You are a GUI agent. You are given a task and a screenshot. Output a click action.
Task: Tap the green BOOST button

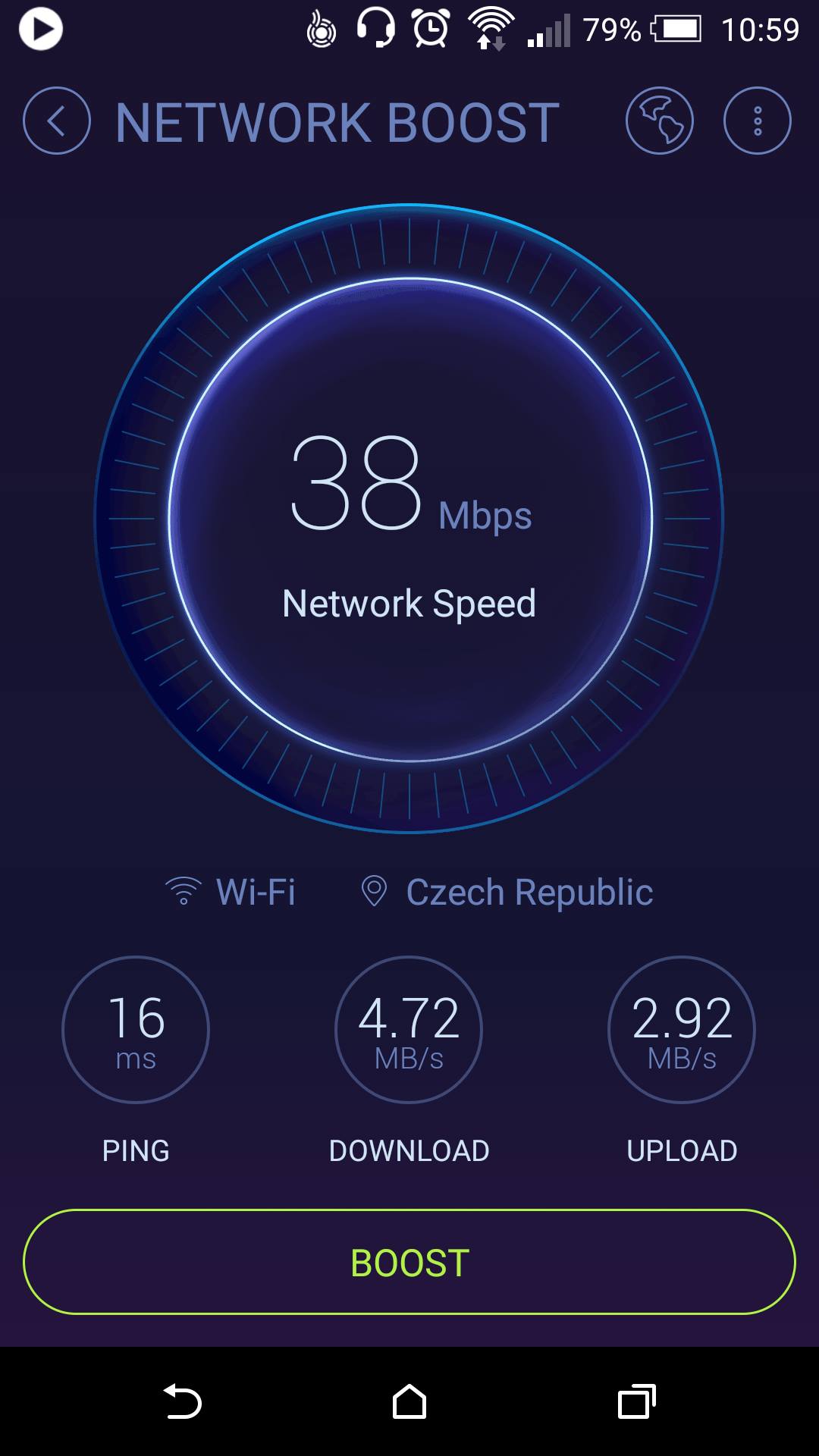409,1262
